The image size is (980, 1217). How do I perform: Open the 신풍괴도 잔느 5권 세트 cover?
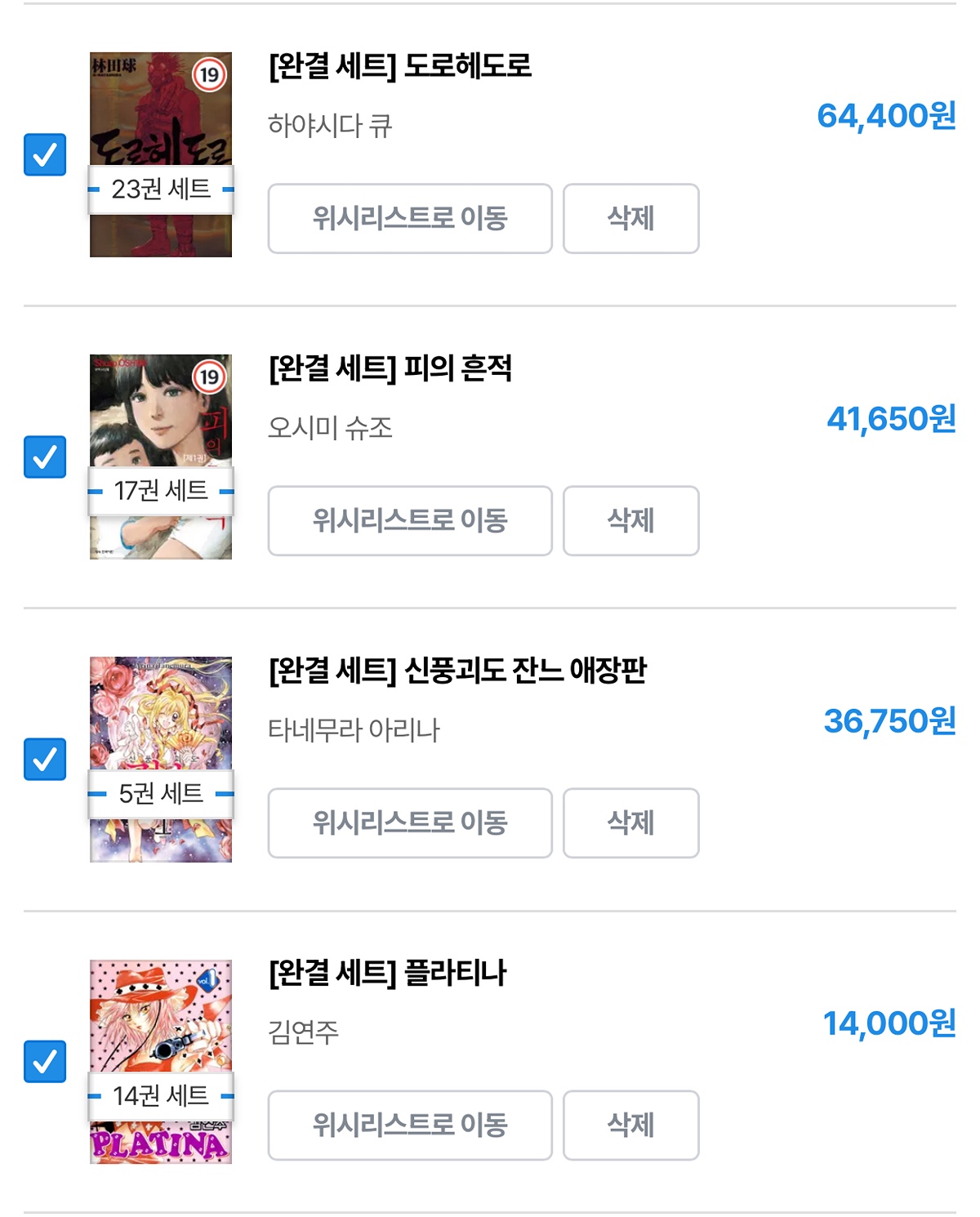click(x=161, y=711)
